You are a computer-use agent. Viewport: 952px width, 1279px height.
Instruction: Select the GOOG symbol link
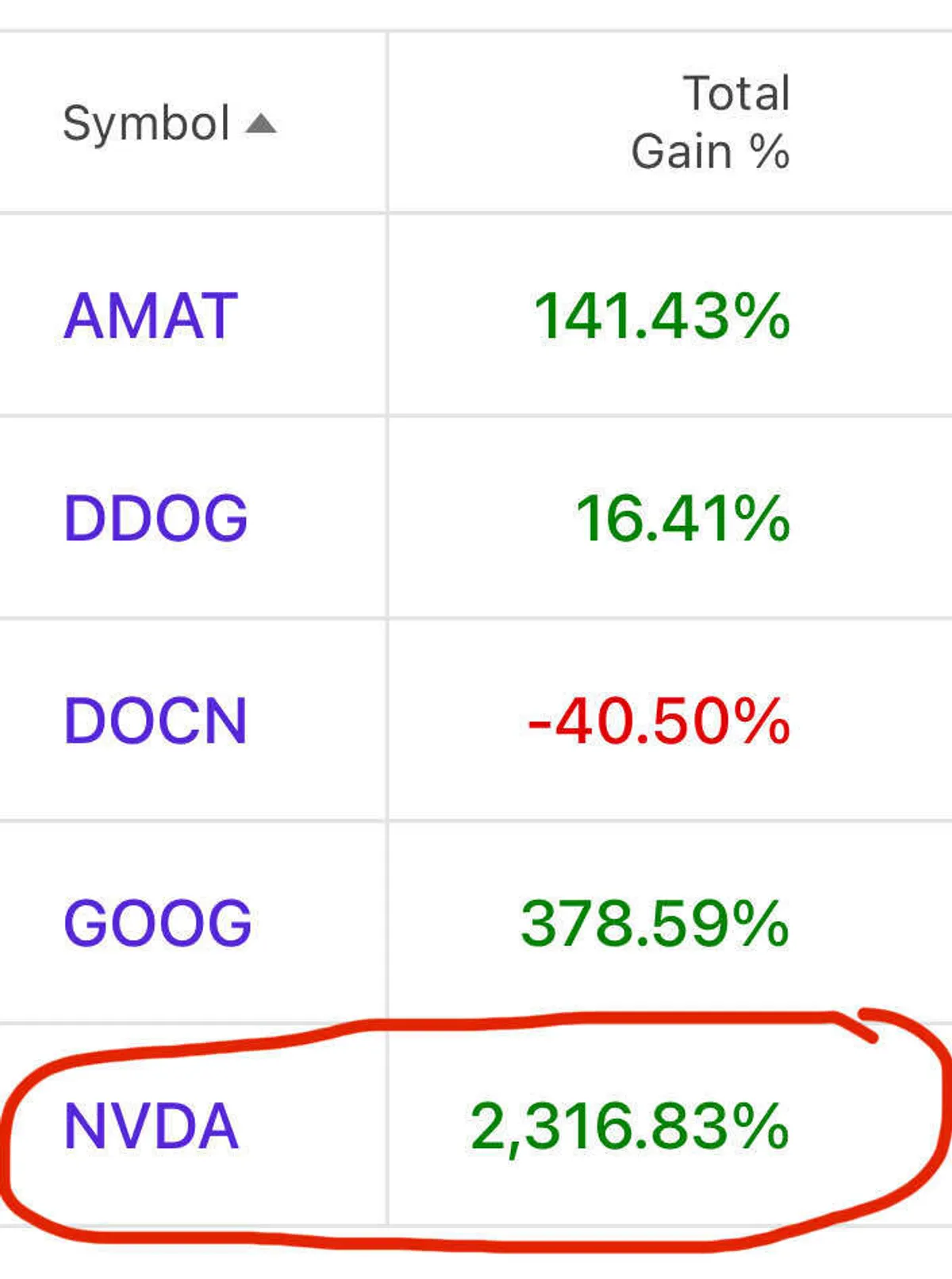(x=157, y=923)
